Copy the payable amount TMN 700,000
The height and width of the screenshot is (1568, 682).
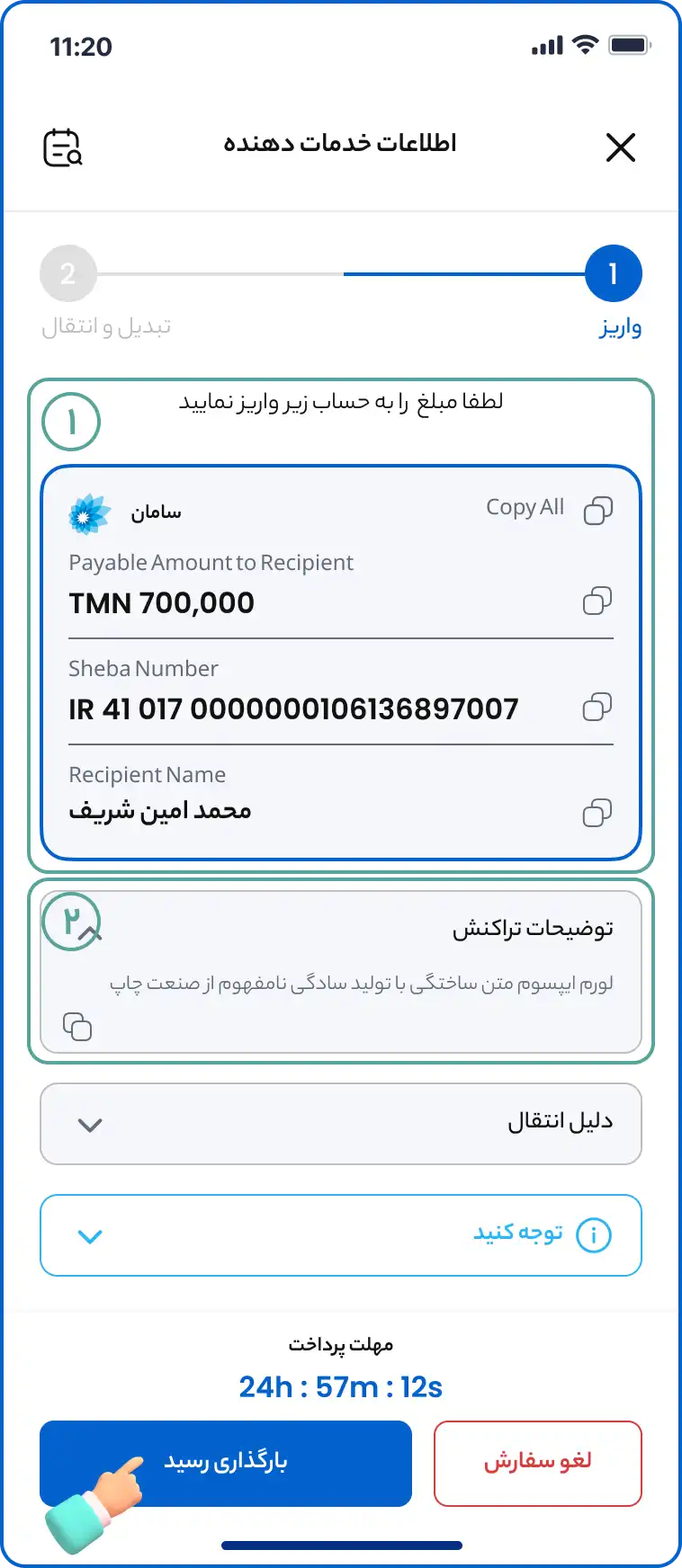click(x=597, y=601)
